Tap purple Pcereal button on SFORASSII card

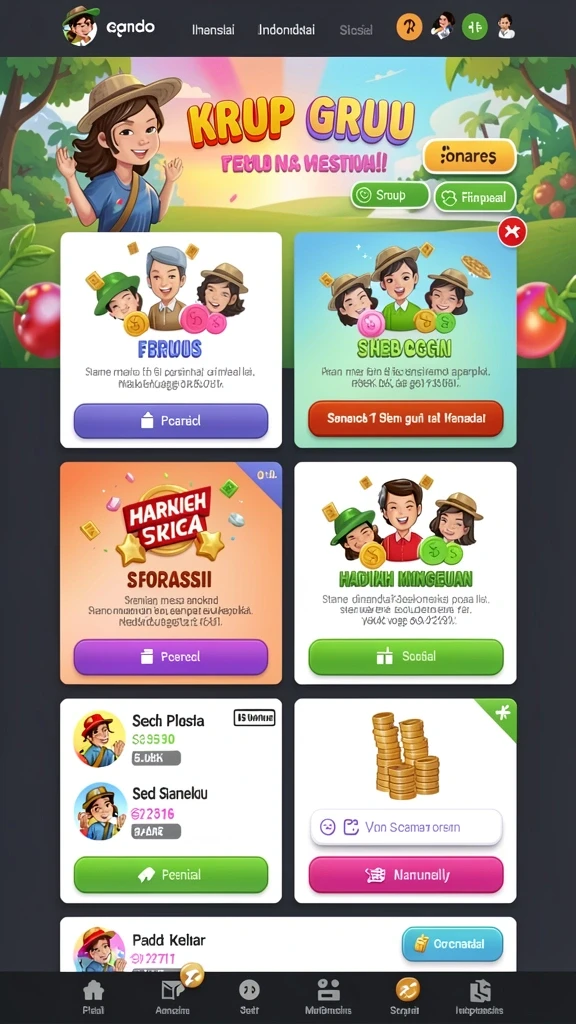coord(171,657)
